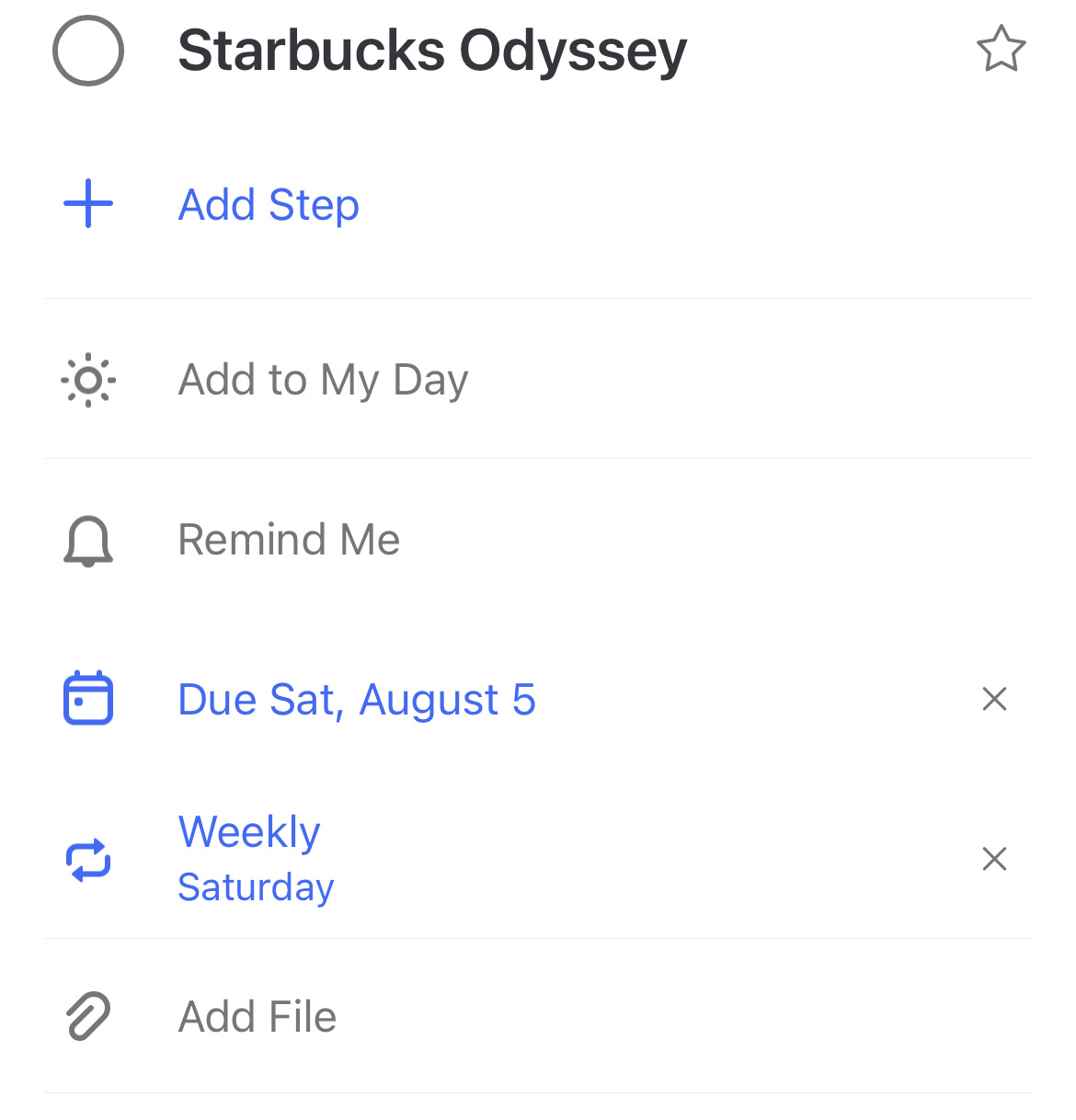Screen dimensions: 1076x1120
Task: Add task to My Day
Action: pos(323,380)
